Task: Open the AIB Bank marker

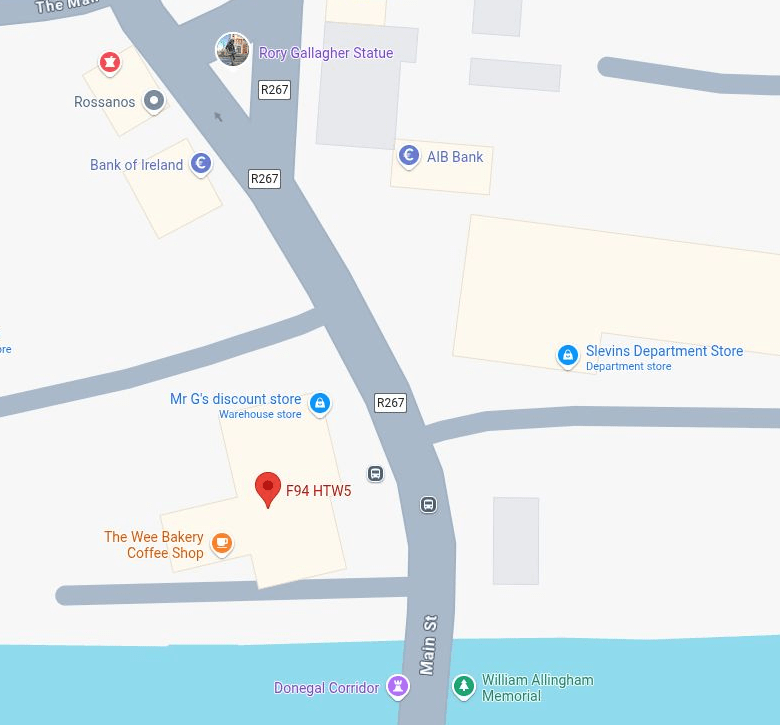Action: click(x=408, y=155)
